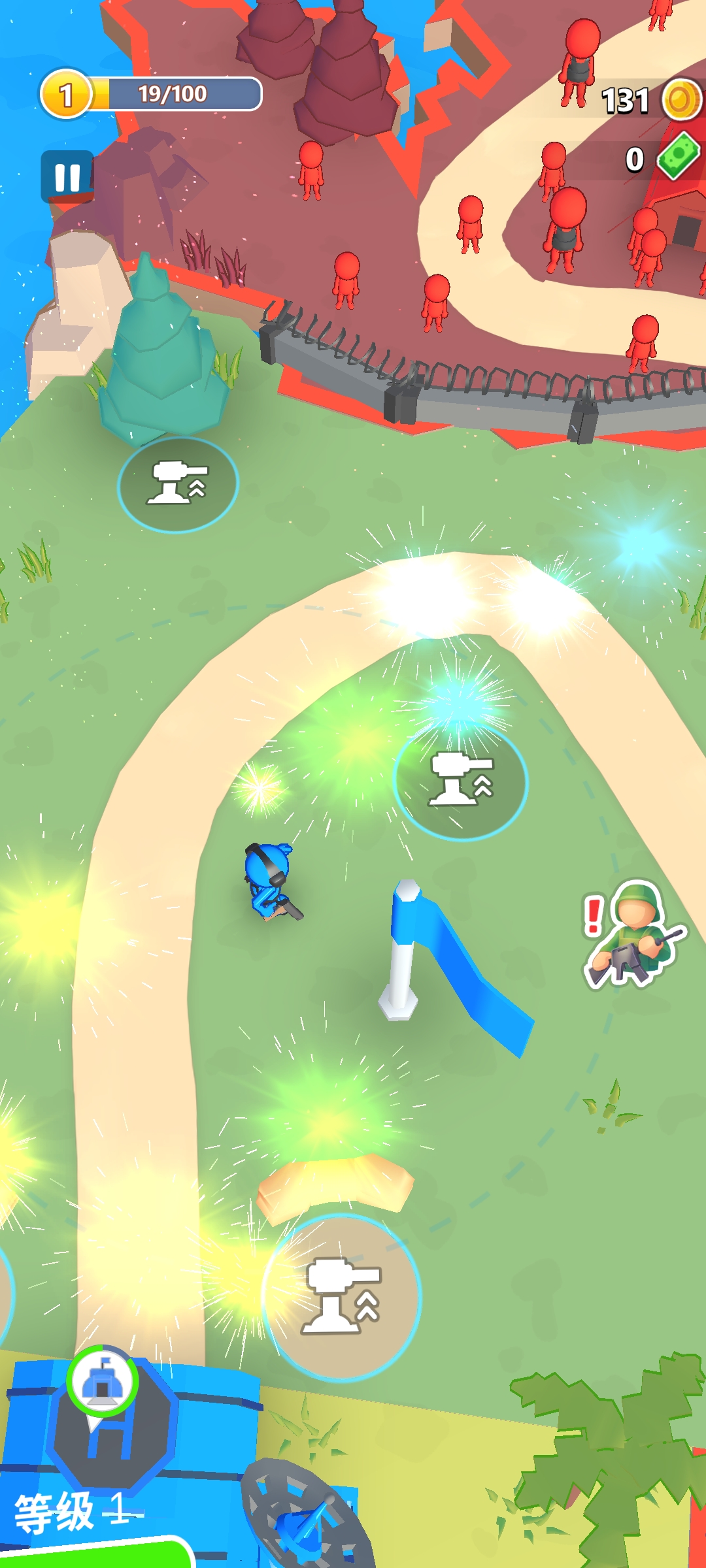Tap the large turret slot near the base
This screenshot has width=706, height=1568.
coord(341,1297)
